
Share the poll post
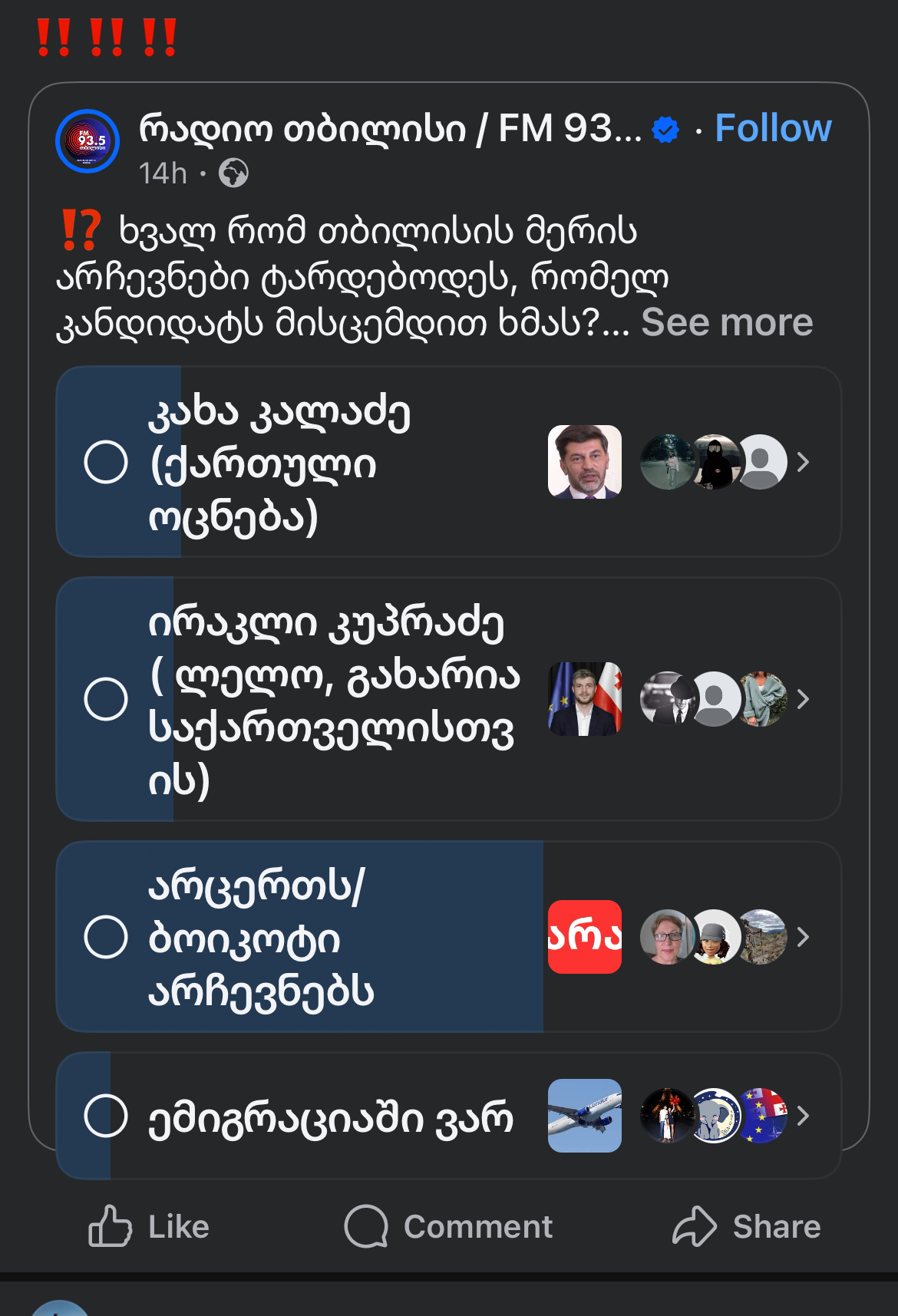coord(746,1226)
